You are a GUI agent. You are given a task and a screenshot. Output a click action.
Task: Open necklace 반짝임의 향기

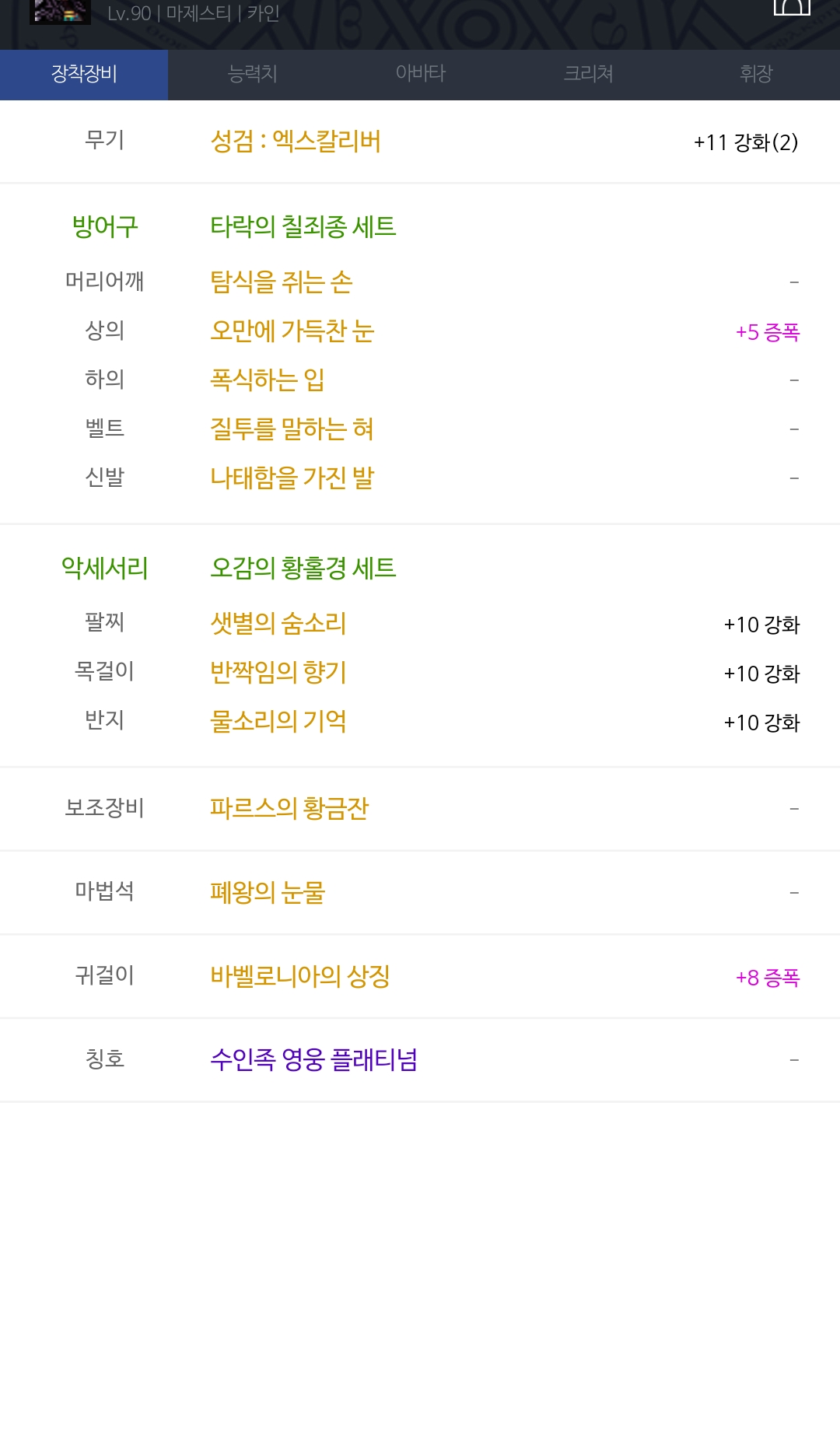point(278,672)
